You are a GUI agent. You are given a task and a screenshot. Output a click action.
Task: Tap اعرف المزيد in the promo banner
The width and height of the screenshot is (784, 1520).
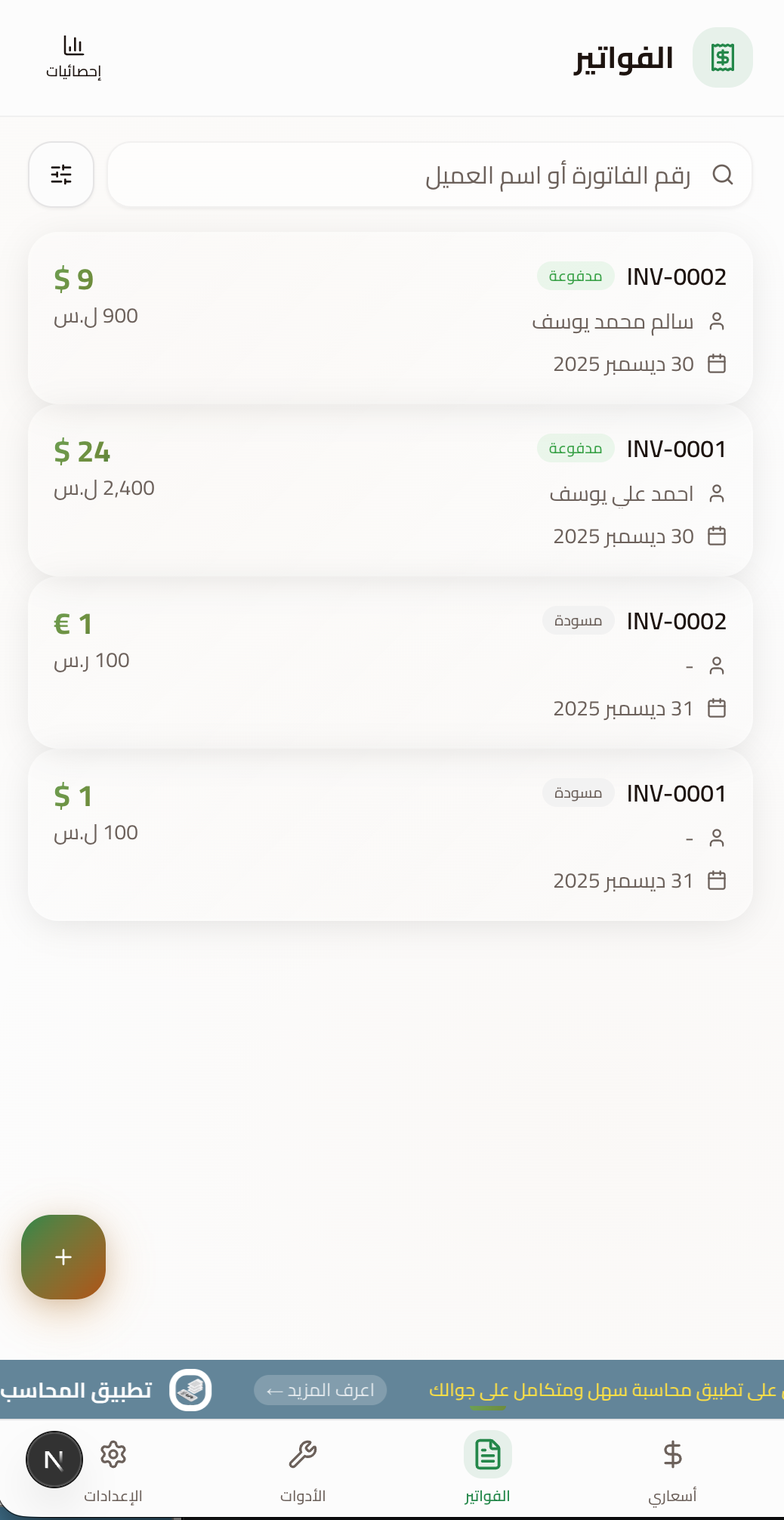click(320, 1391)
